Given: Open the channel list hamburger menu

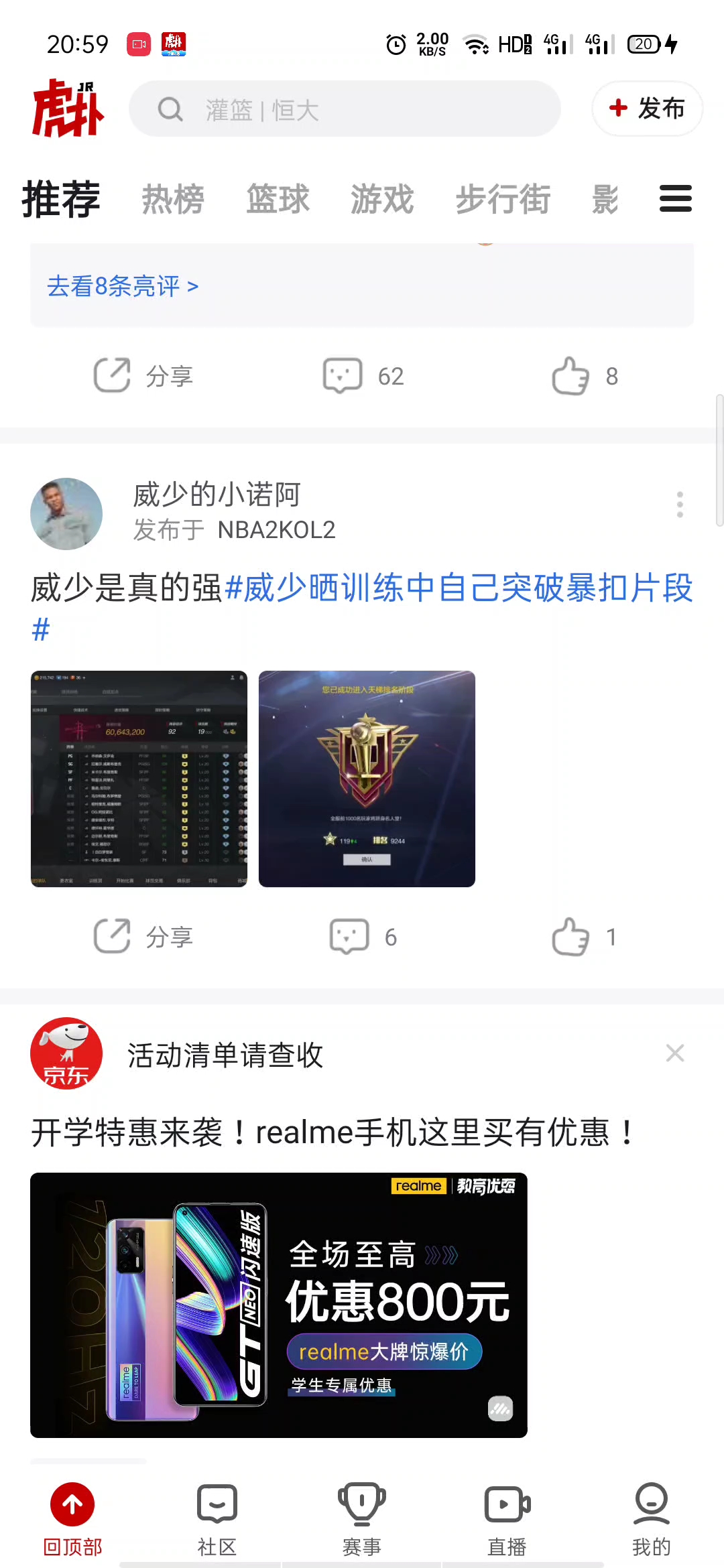Looking at the screenshot, I should pos(675,199).
